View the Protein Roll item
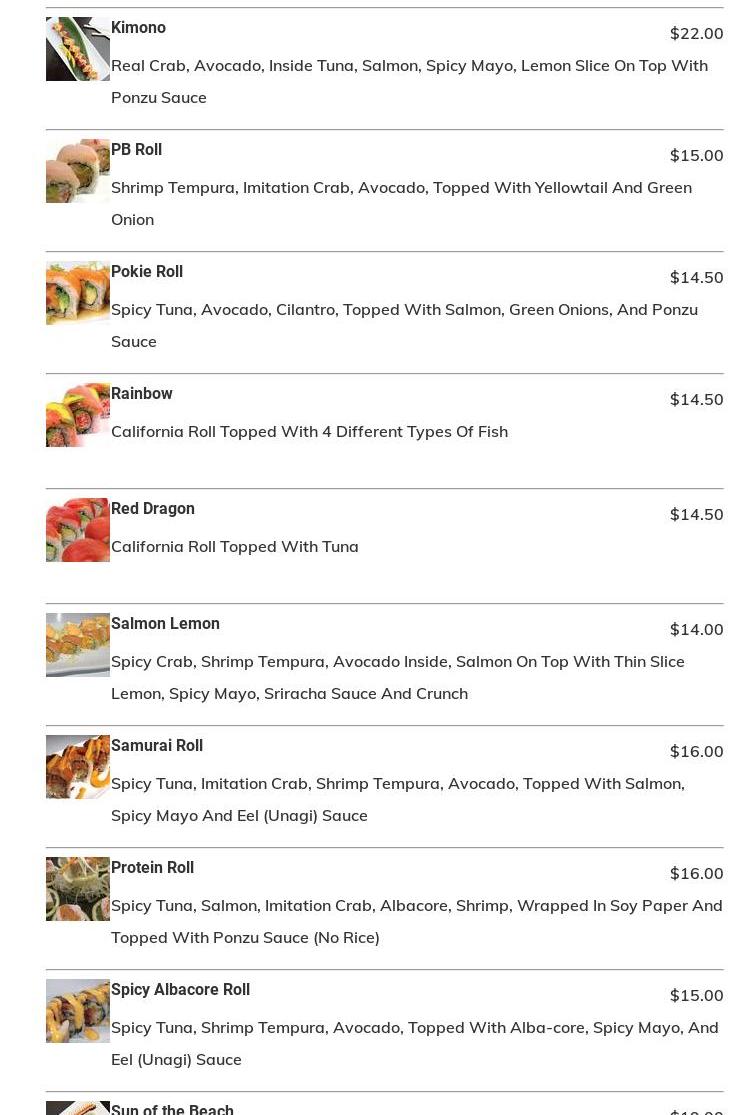750x1115 pixels. tap(152, 868)
